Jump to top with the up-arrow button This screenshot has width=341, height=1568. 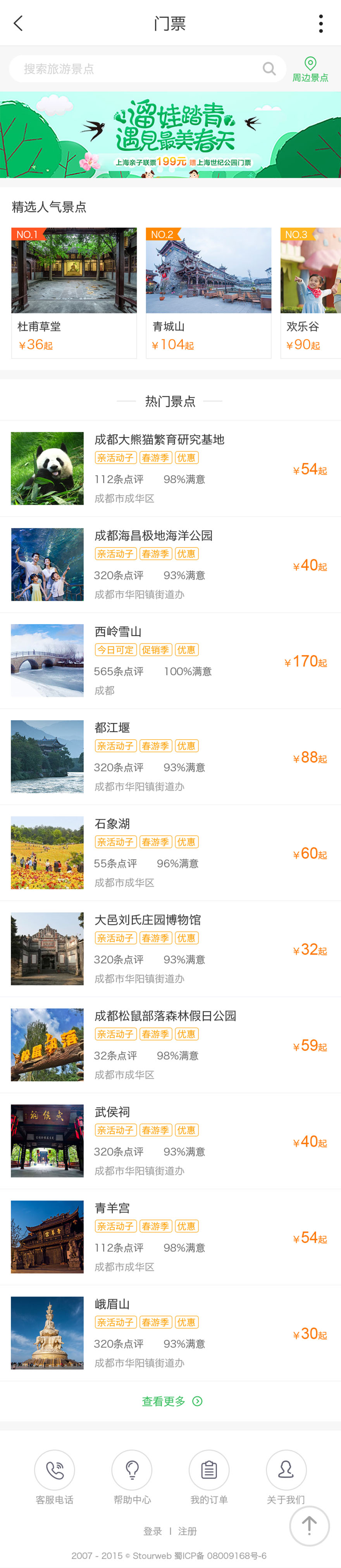click(309, 1525)
